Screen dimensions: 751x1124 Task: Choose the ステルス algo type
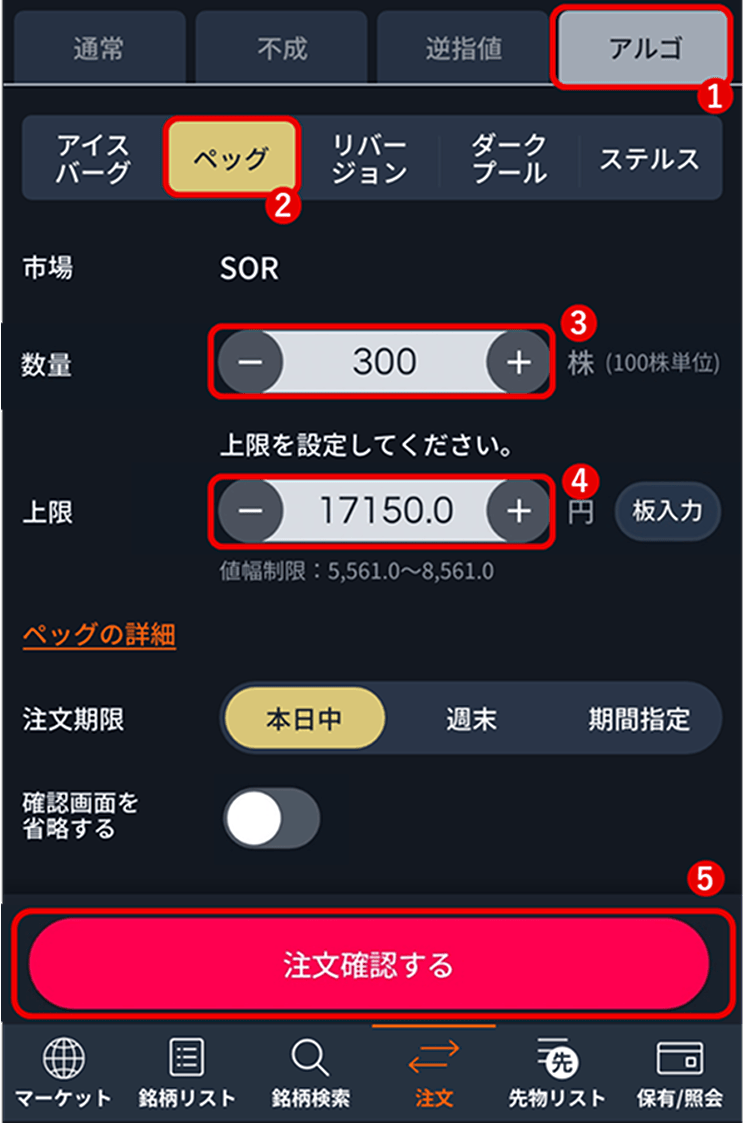tap(649, 159)
